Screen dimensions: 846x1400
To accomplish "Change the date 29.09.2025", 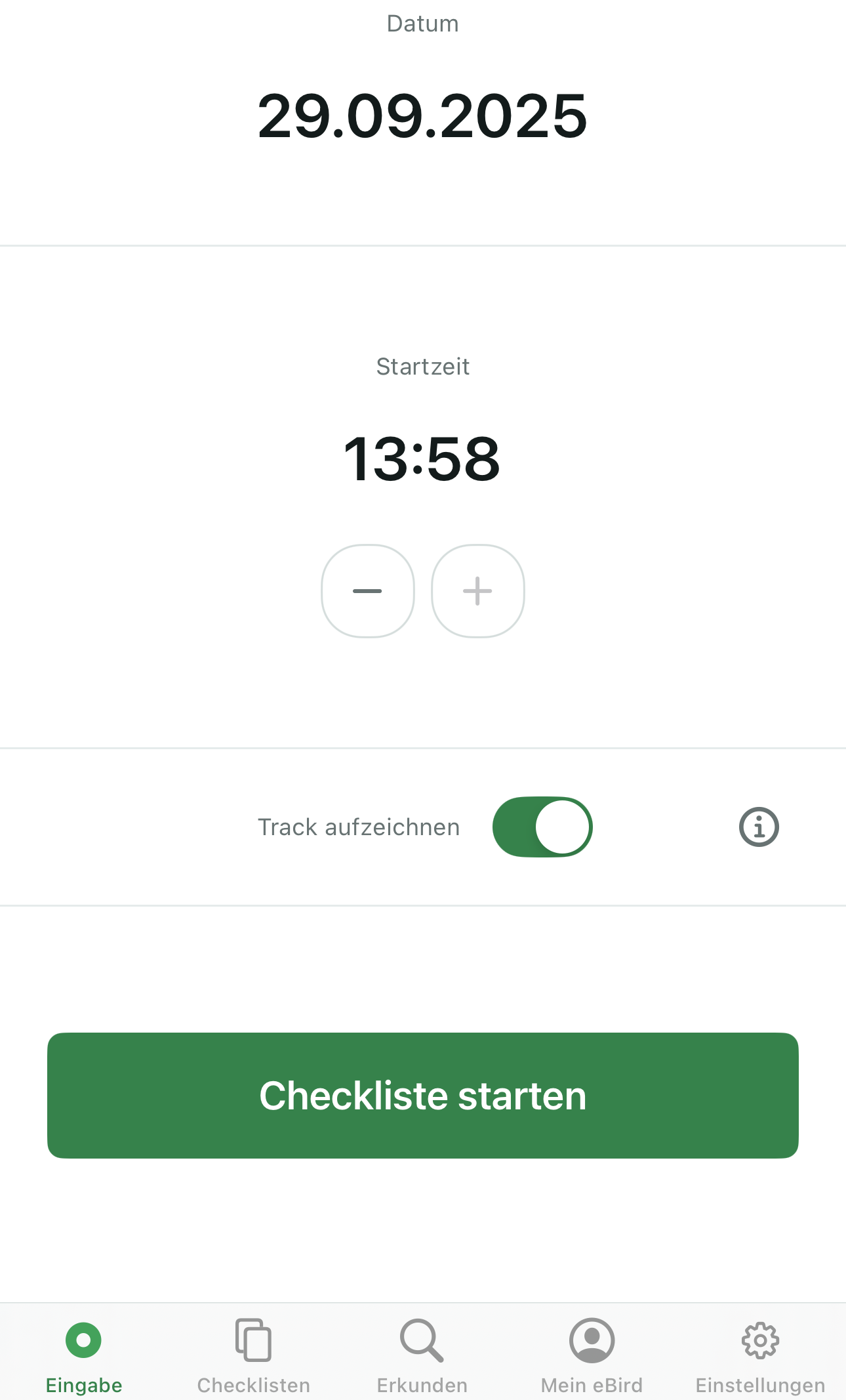I will tap(422, 116).
